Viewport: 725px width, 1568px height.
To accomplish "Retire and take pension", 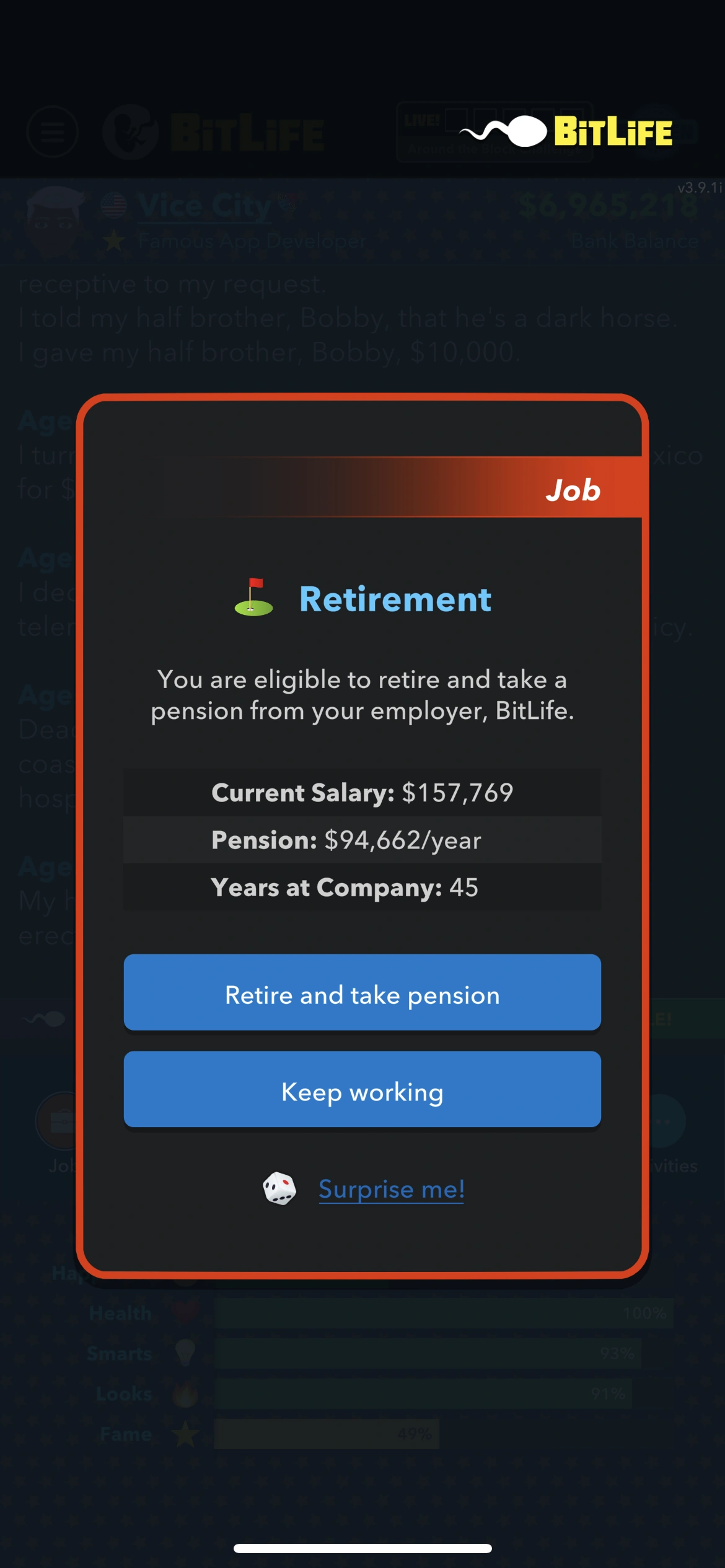I will tap(362, 993).
